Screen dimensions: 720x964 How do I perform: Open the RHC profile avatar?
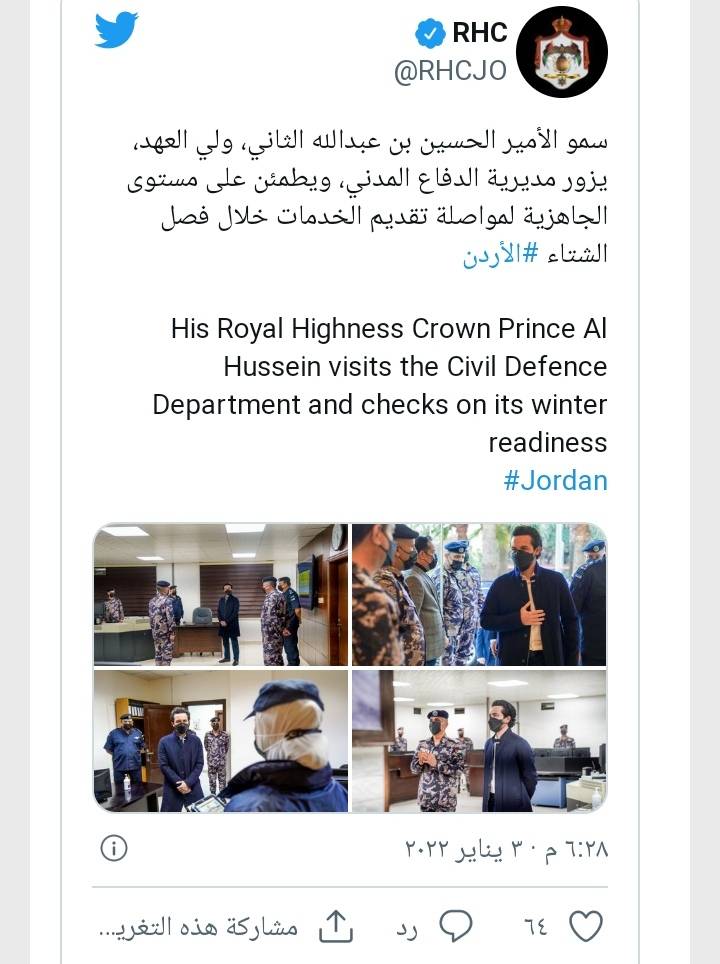562,51
